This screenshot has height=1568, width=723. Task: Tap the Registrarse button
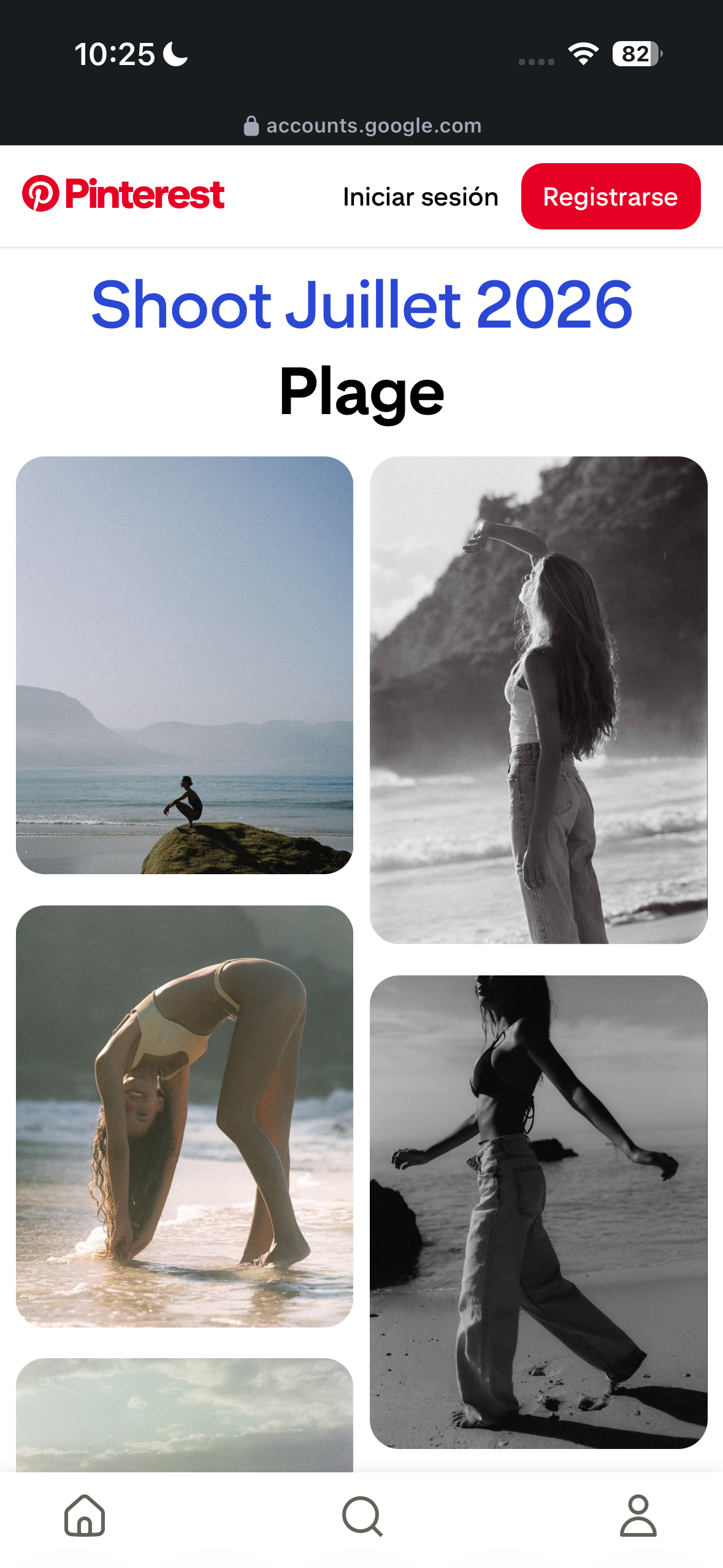tap(610, 196)
